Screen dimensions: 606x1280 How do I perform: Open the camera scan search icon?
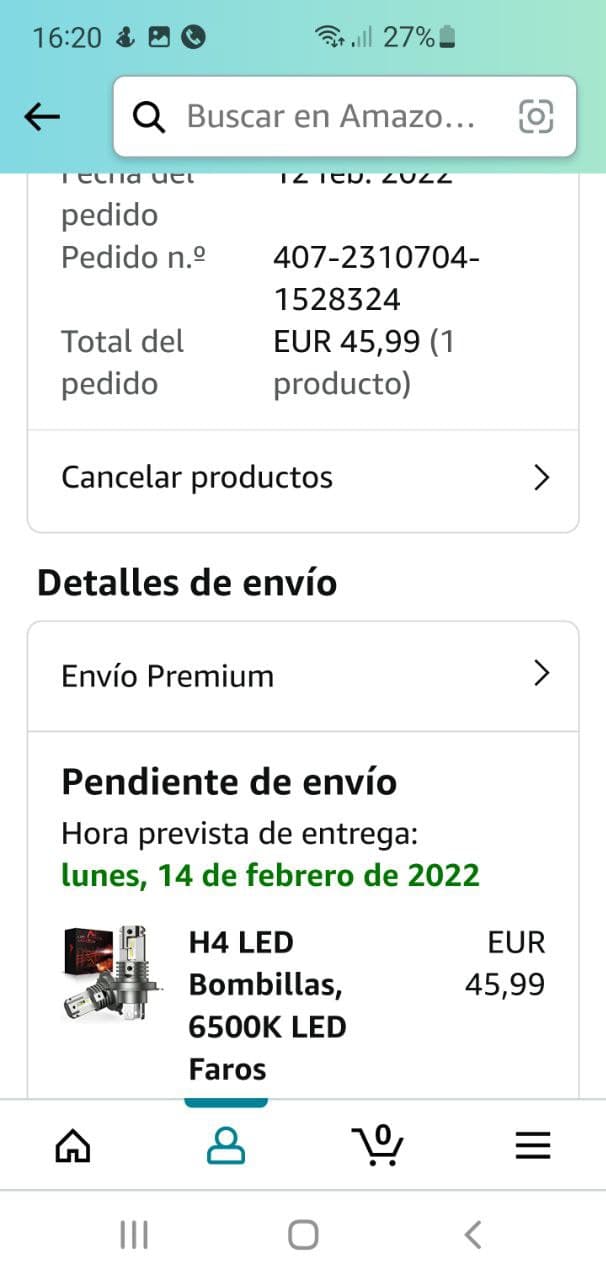[536, 117]
